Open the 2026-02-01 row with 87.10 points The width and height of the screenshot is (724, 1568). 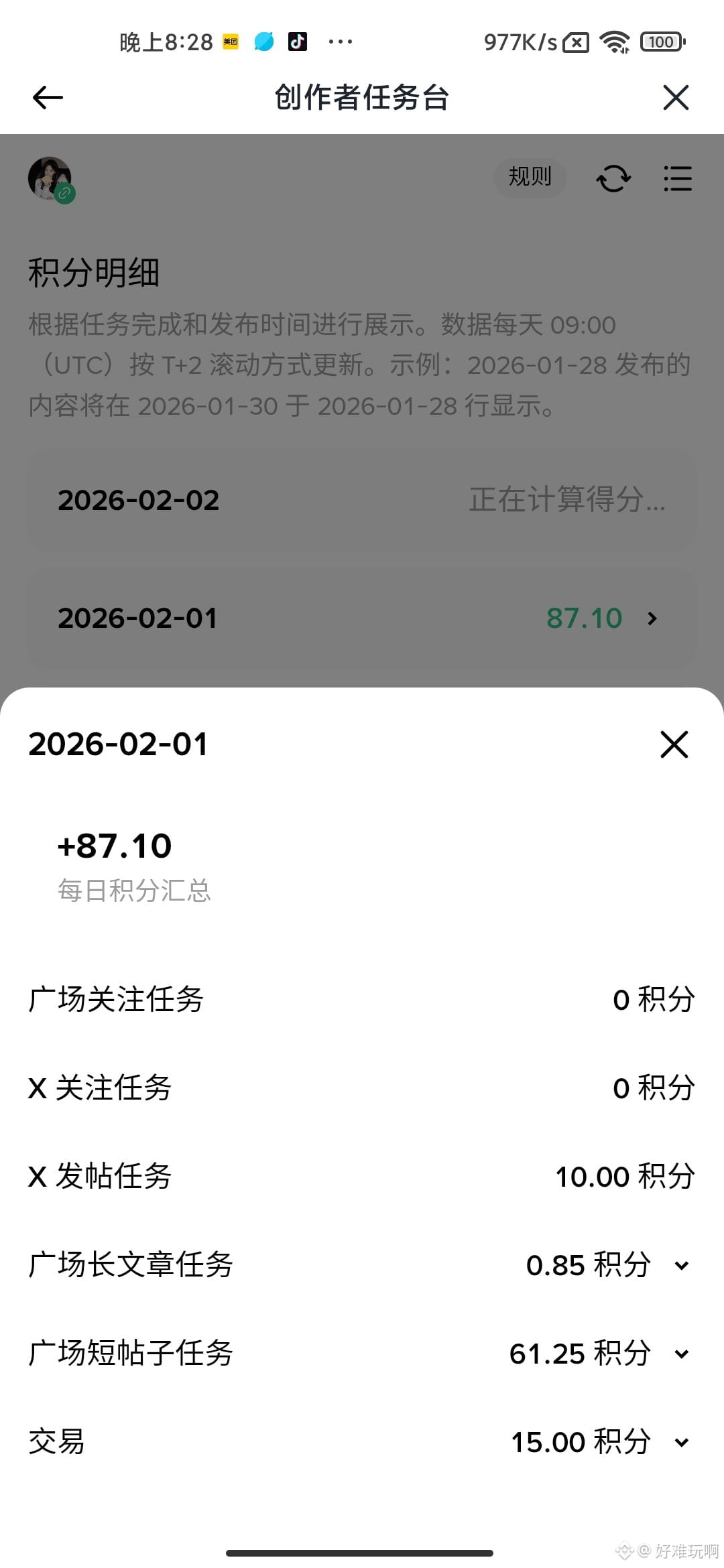(x=362, y=618)
